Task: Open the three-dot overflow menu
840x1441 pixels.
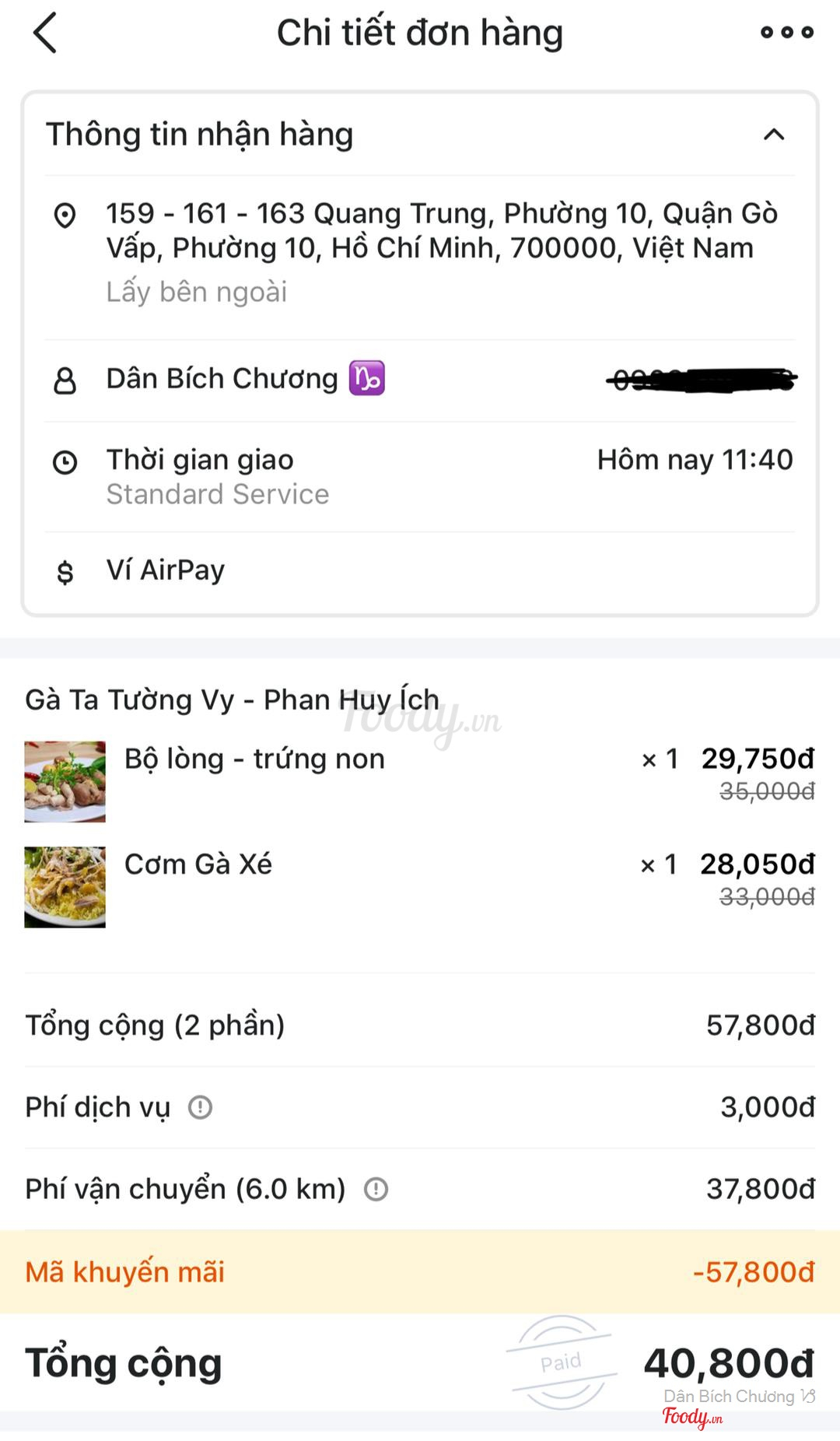Action: point(786,33)
